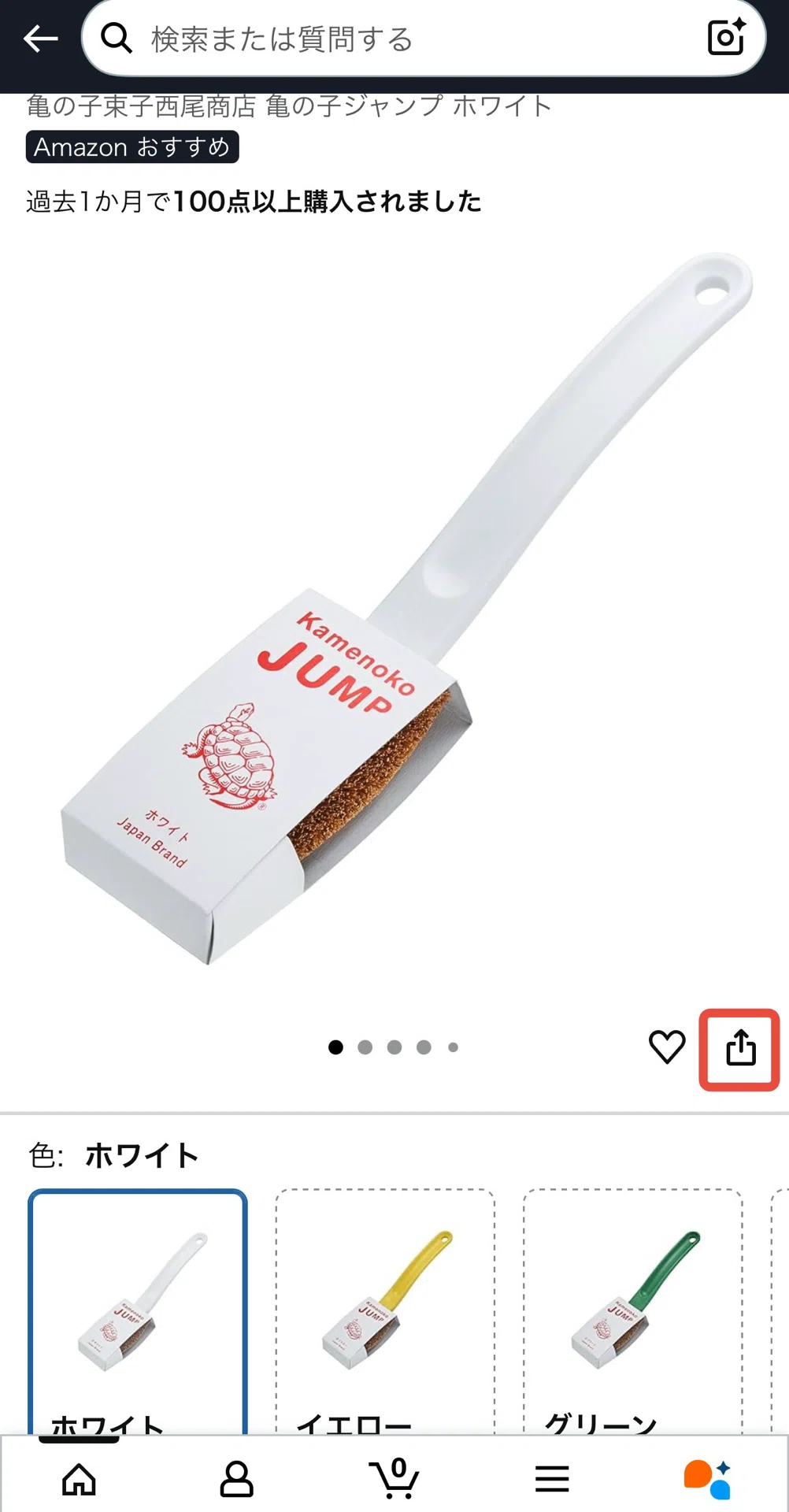Screen dimensions: 789x1512
Task: Go back using the top arrow
Action: [x=41, y=38]
